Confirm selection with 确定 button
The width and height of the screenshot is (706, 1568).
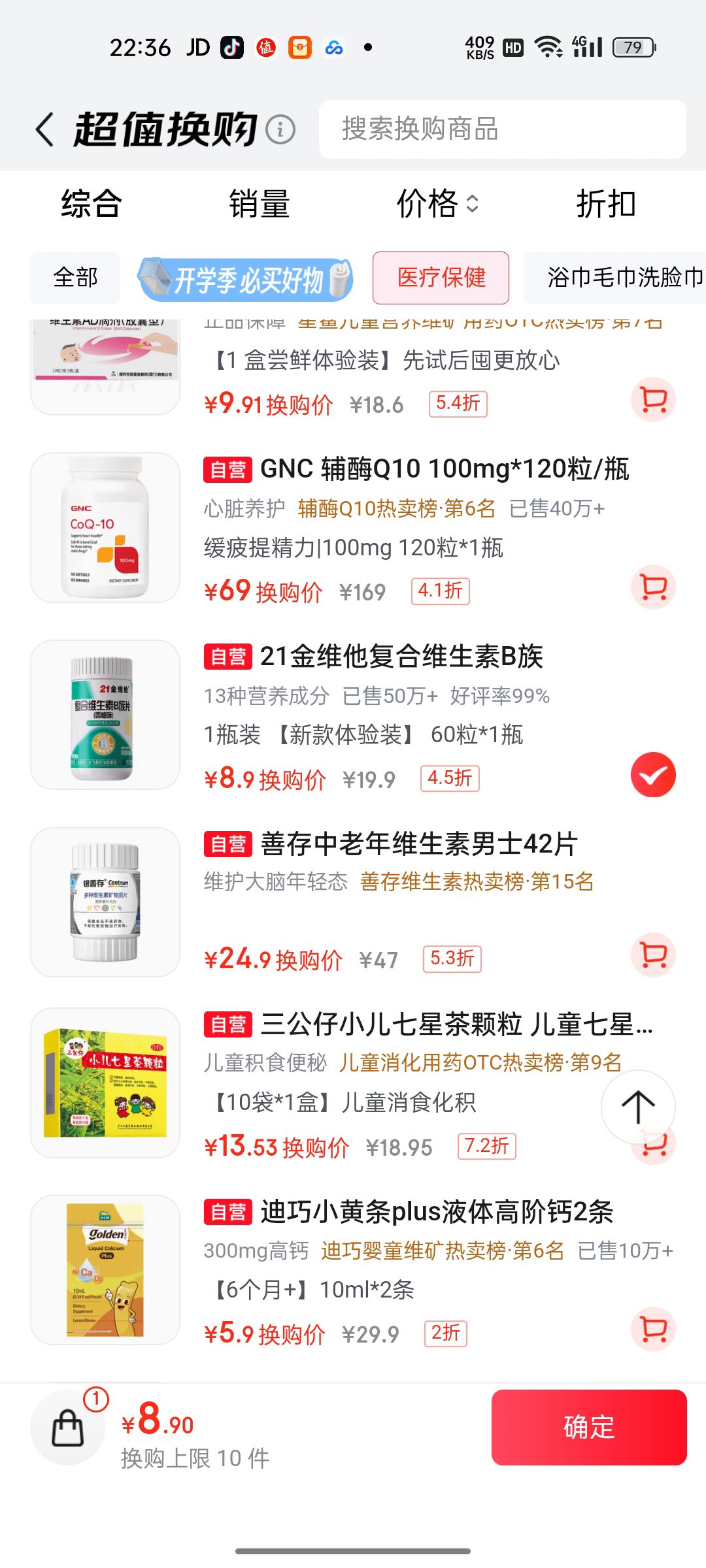(x=589, y=1428)
